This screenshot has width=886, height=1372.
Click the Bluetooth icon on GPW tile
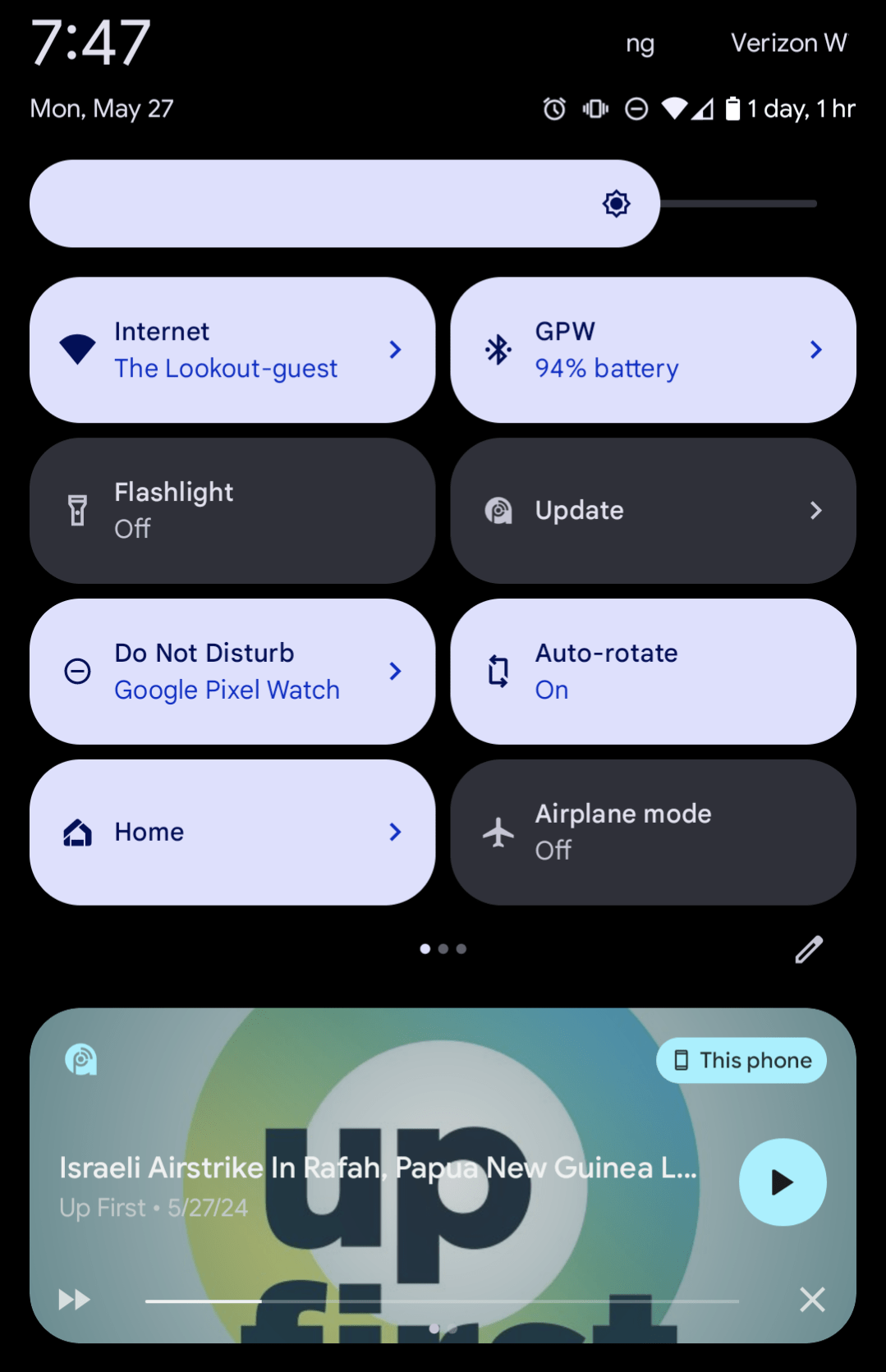[498, 349]
